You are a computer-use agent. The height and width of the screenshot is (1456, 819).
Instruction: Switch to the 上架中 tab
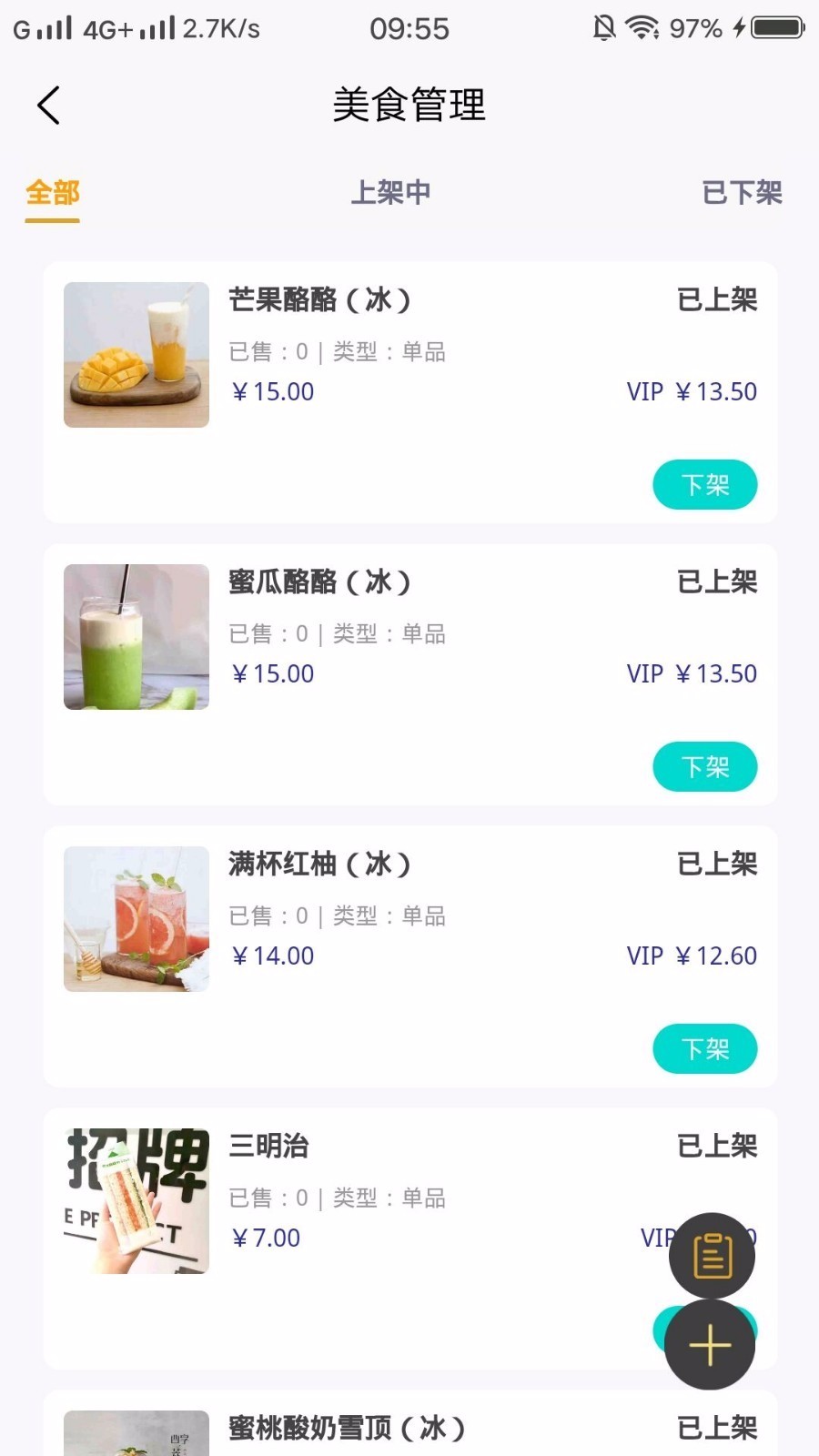(x=391, y=193)
